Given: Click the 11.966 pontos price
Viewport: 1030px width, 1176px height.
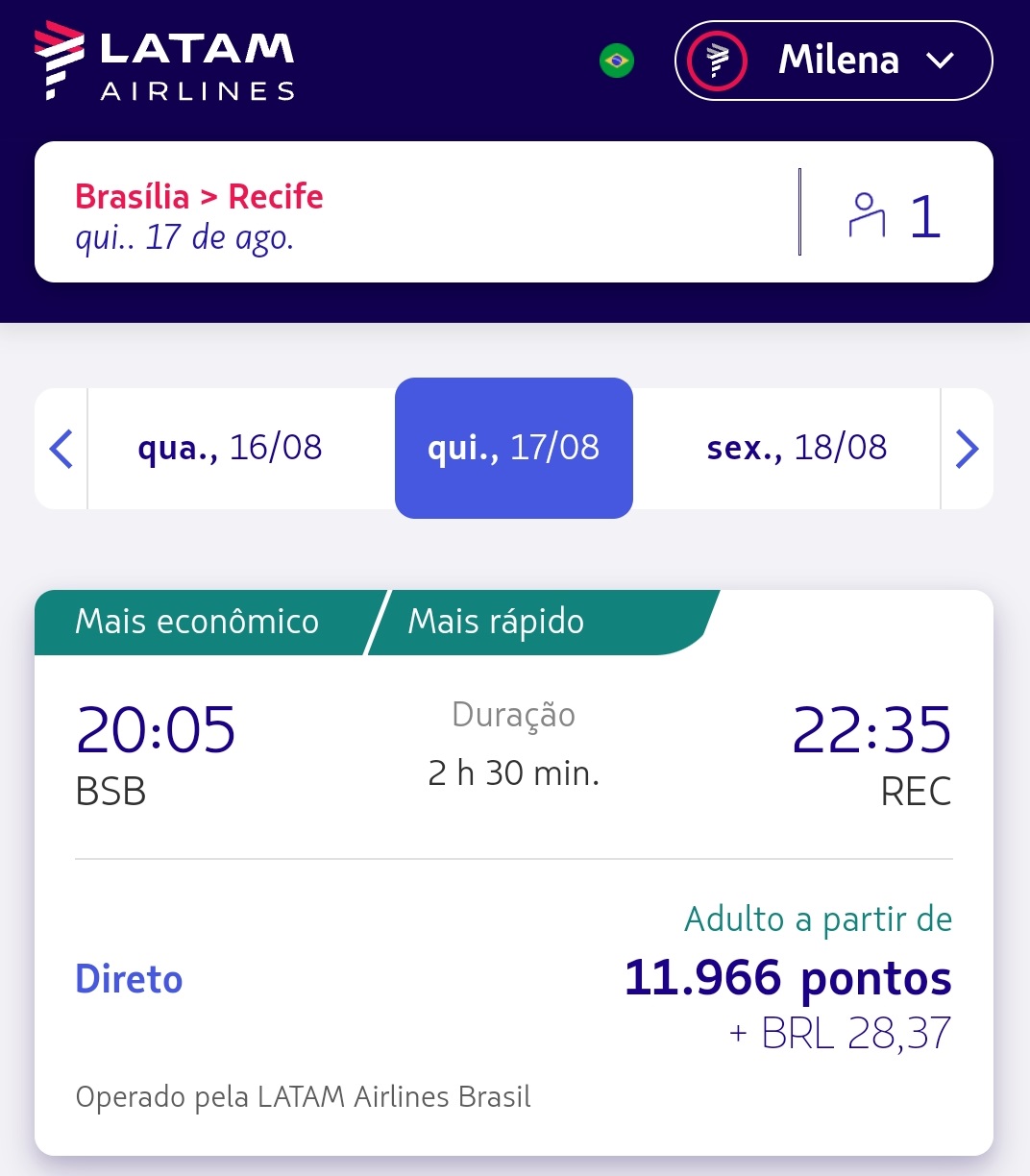Looking at the screenshot, I should [787, 979].
